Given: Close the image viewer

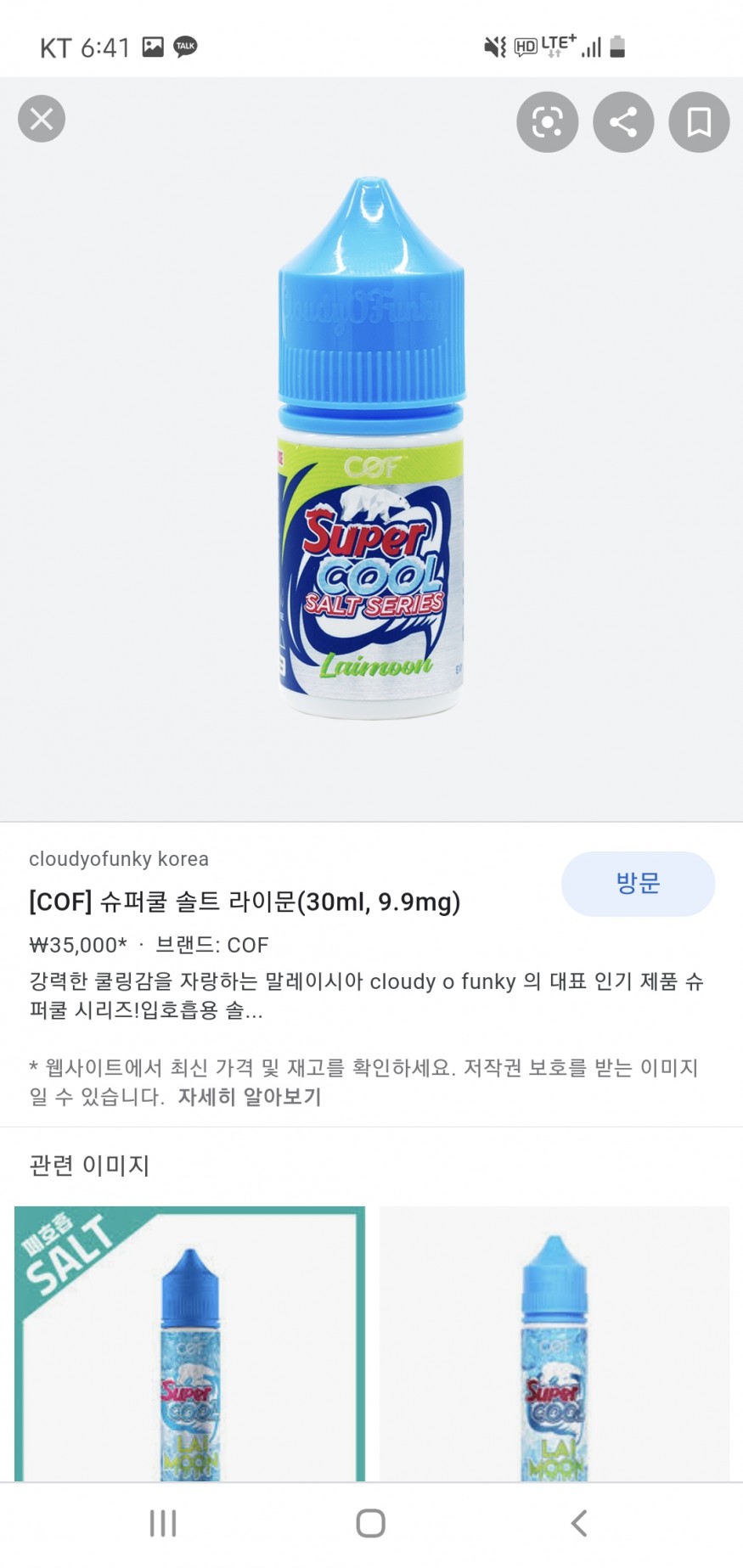Looking at the screenshot, I should point(42,119).
